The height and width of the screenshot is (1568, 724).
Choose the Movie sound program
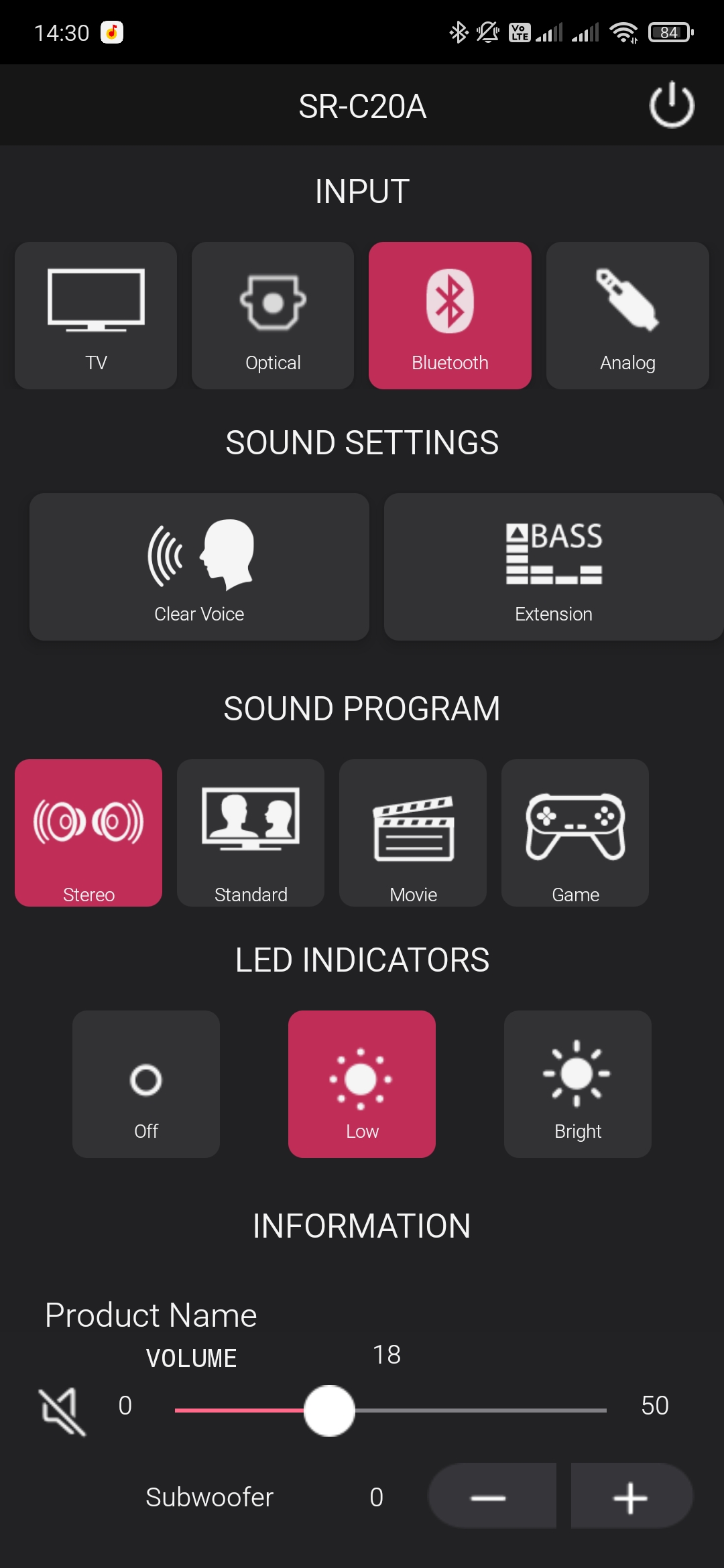point(413,833)
